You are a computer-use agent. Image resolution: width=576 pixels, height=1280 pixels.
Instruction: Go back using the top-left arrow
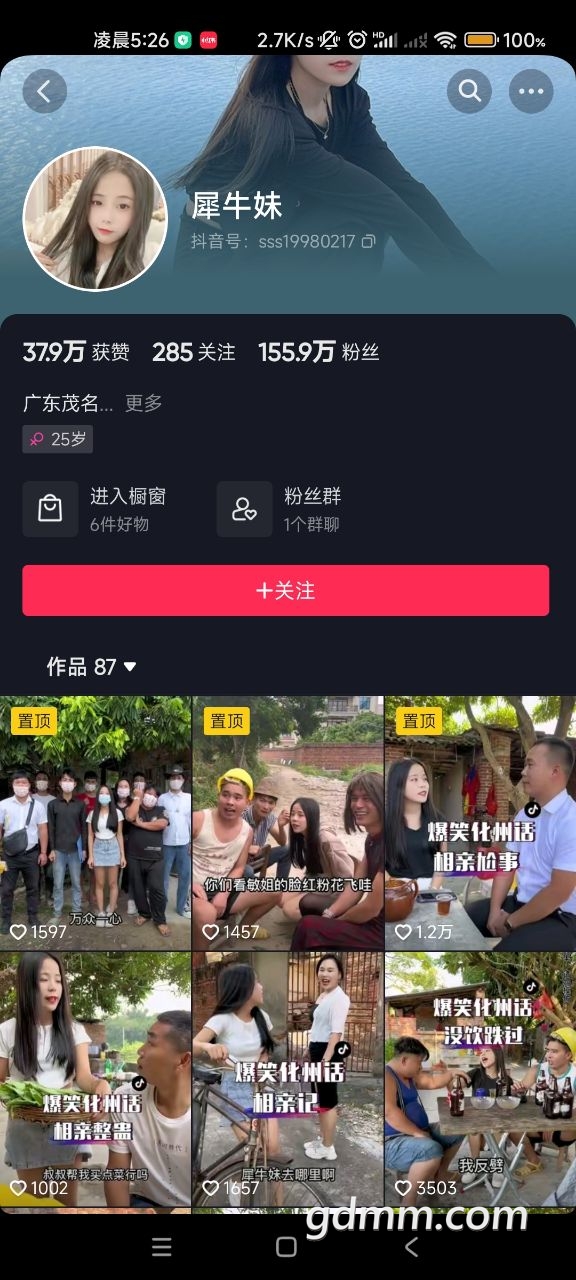44,91
